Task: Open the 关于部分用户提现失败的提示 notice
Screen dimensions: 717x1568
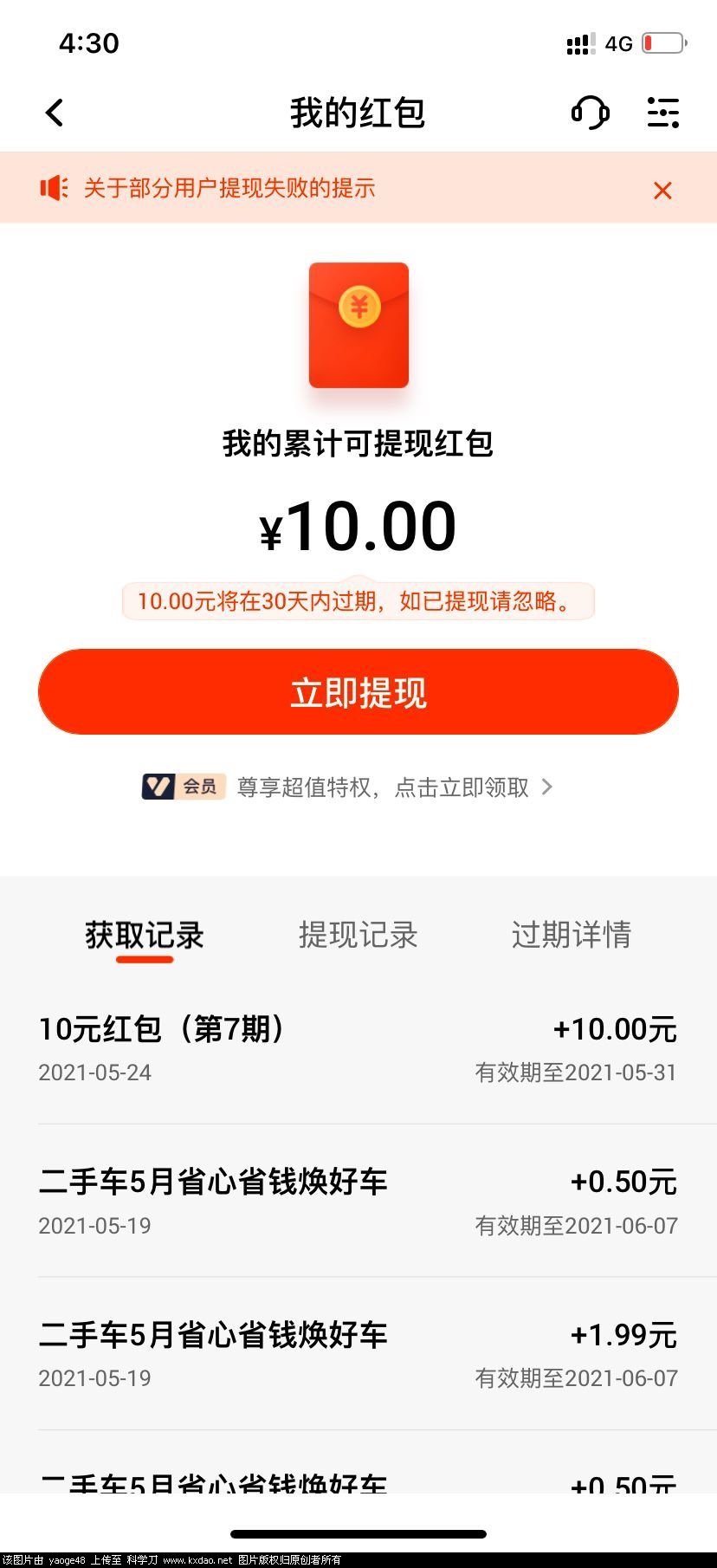Action: coord(228,188)
